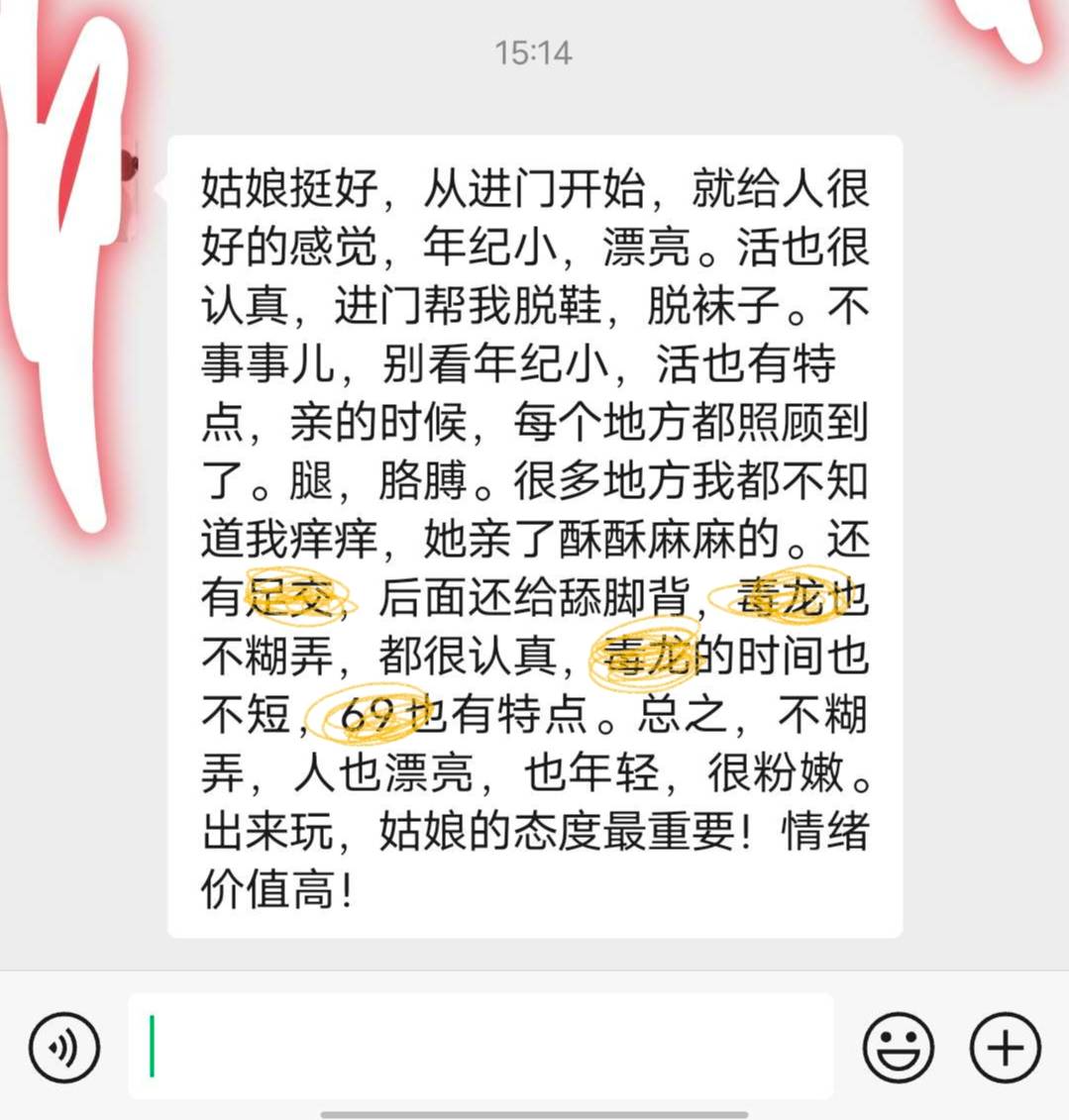The height and width of the screenshot is (1120, 1069).
Task: Open the emoji sticker panel
Action: (x=898, y=1047)
